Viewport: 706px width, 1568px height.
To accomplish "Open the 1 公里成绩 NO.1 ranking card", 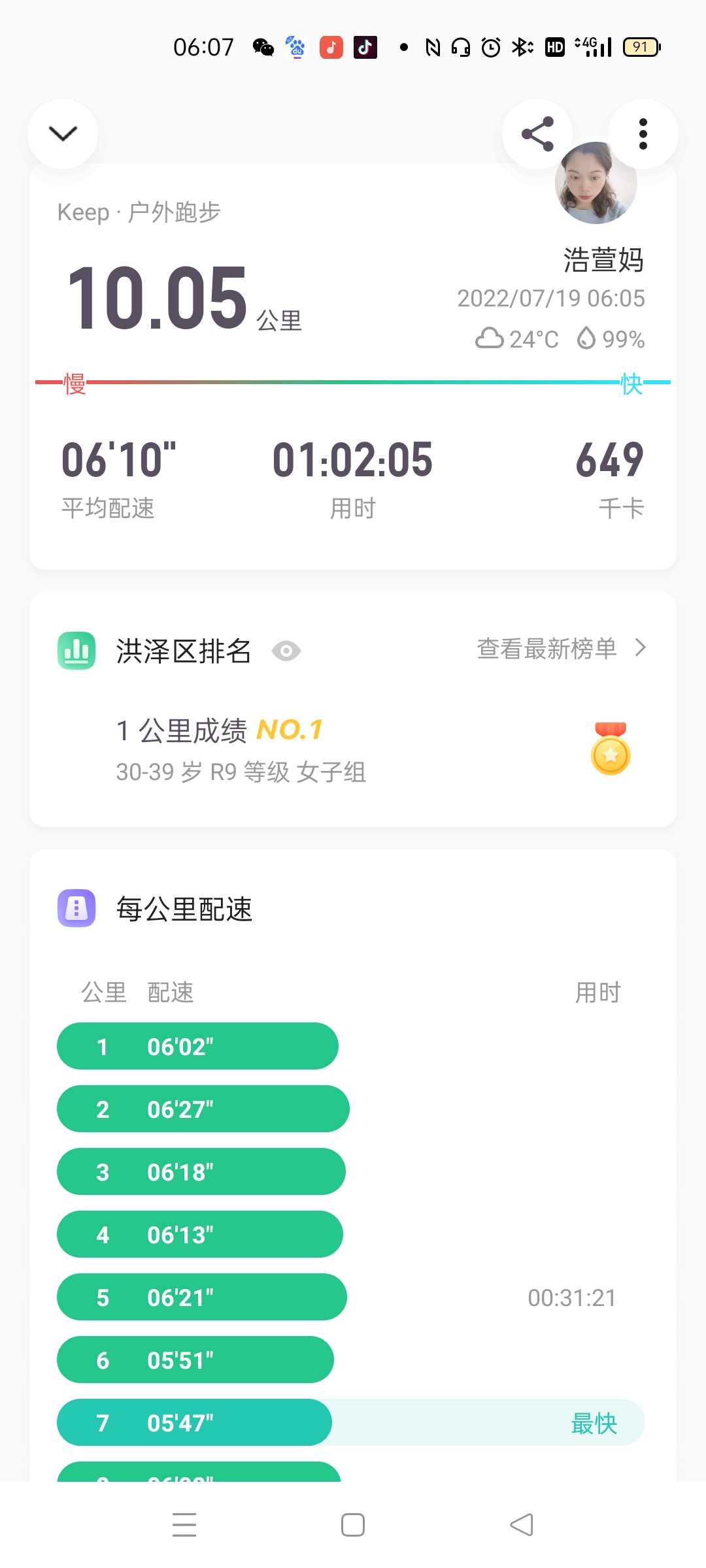I will point(353,750).
